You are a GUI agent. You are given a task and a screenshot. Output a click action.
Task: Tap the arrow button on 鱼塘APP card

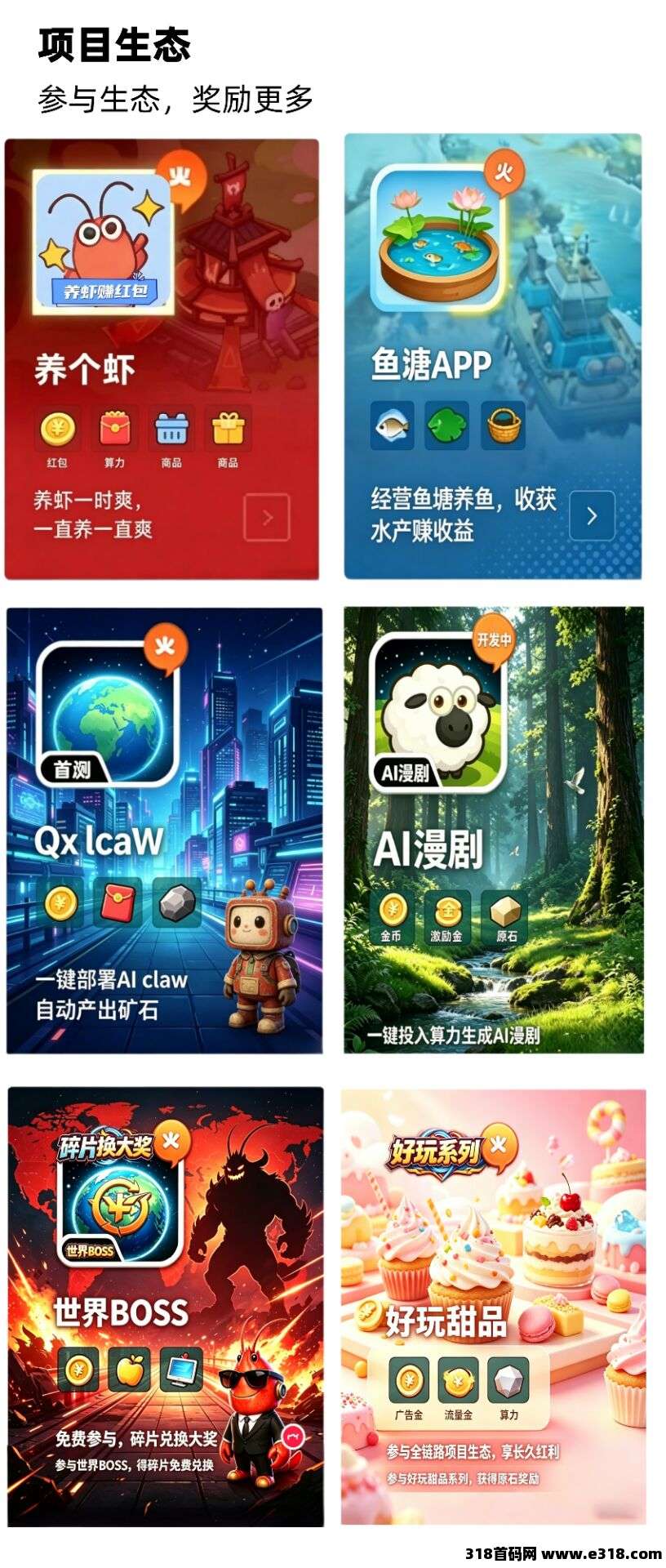point(592,515)
